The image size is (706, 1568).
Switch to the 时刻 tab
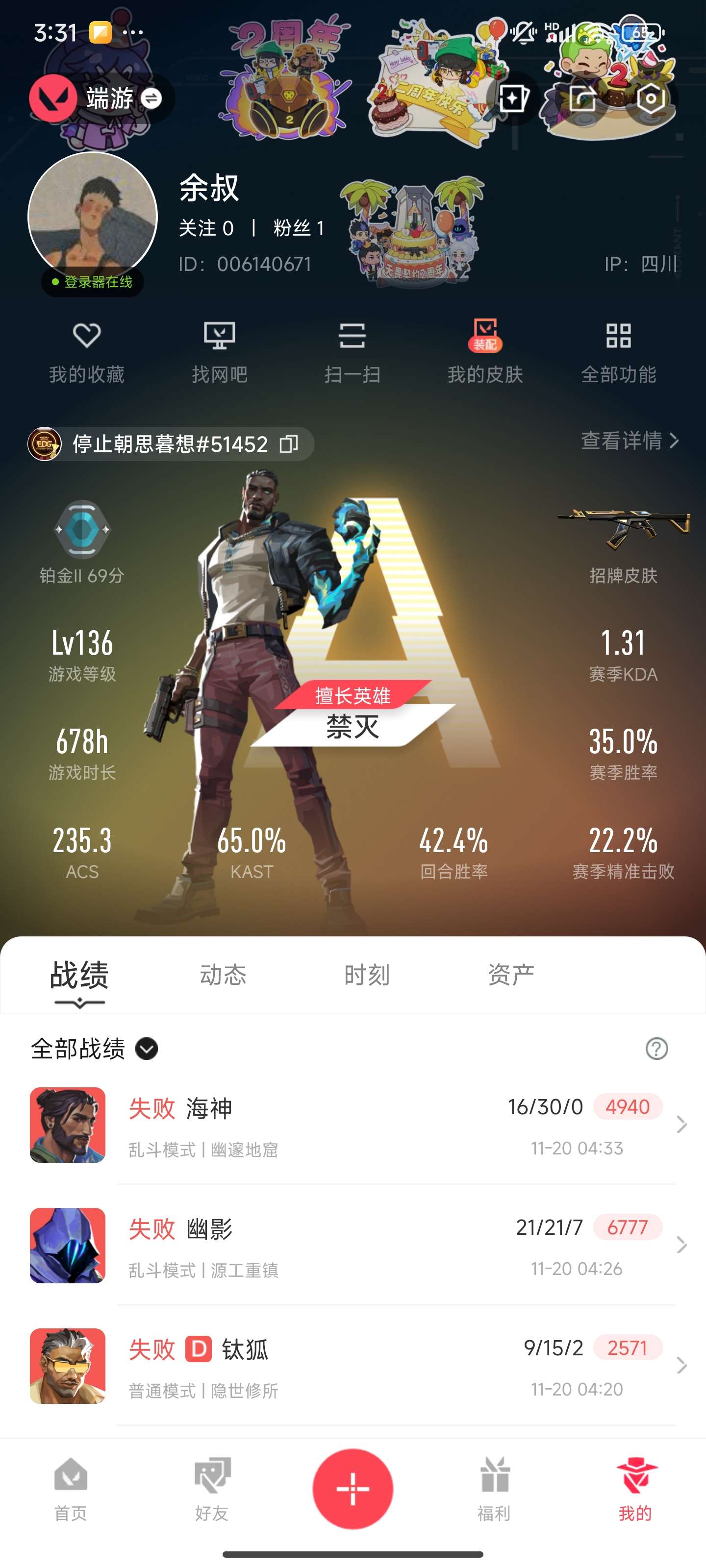point(367,975)
